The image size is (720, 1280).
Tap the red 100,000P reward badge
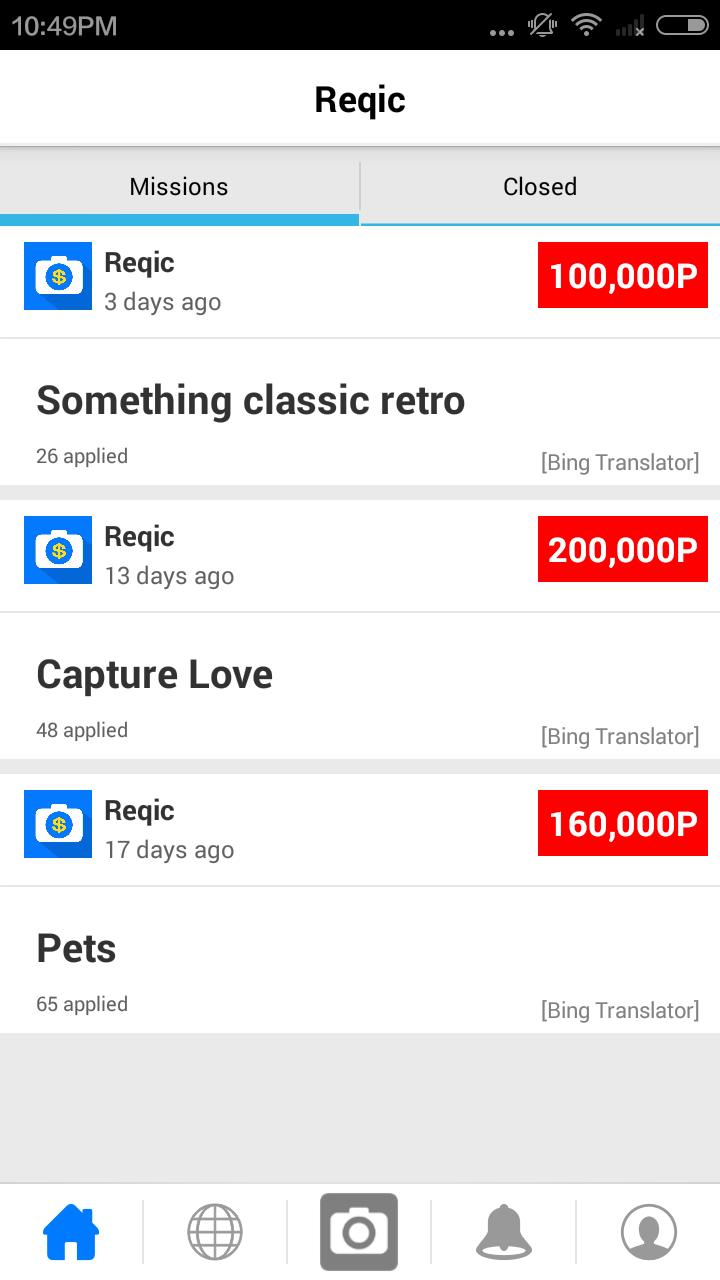[x=622, y=276]
